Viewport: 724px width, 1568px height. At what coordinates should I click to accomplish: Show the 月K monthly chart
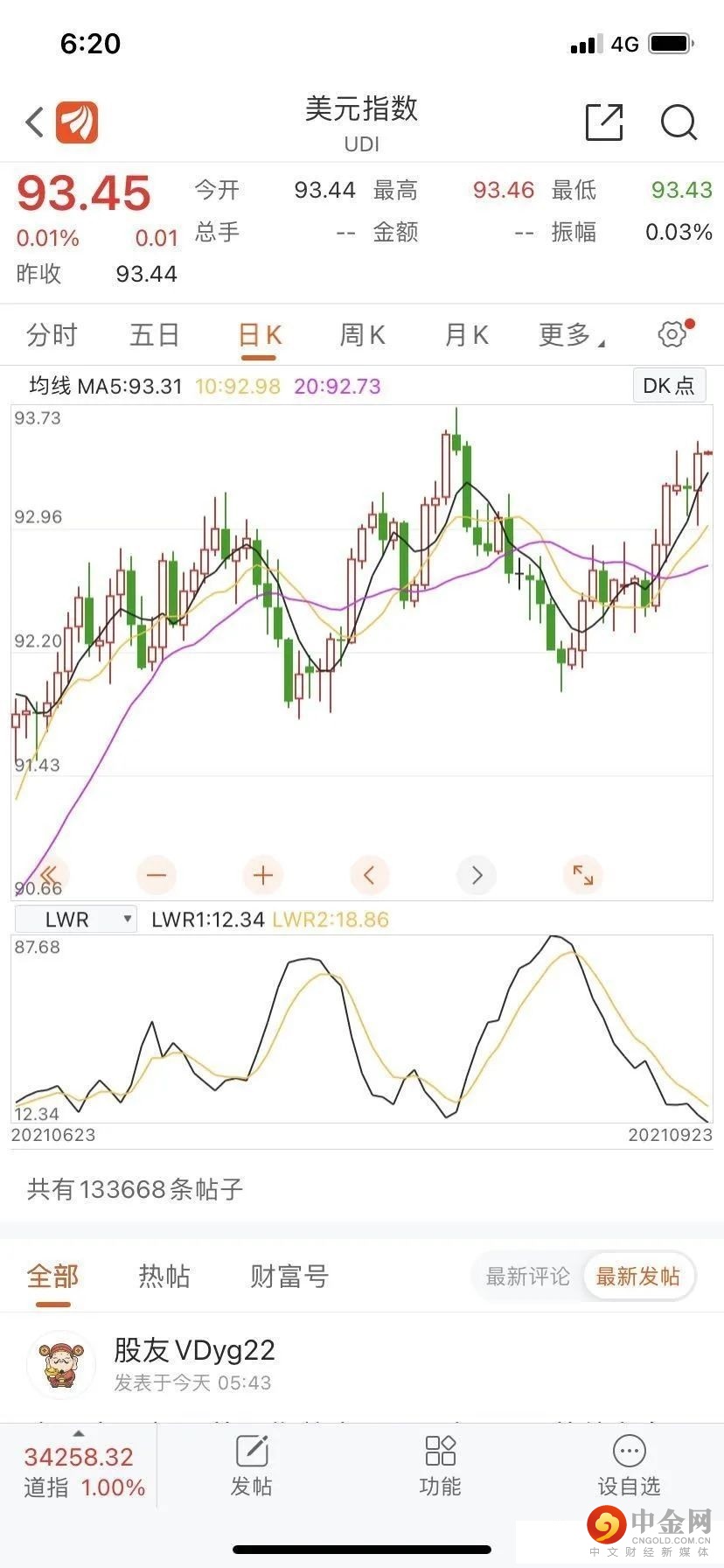pos(466,335)
